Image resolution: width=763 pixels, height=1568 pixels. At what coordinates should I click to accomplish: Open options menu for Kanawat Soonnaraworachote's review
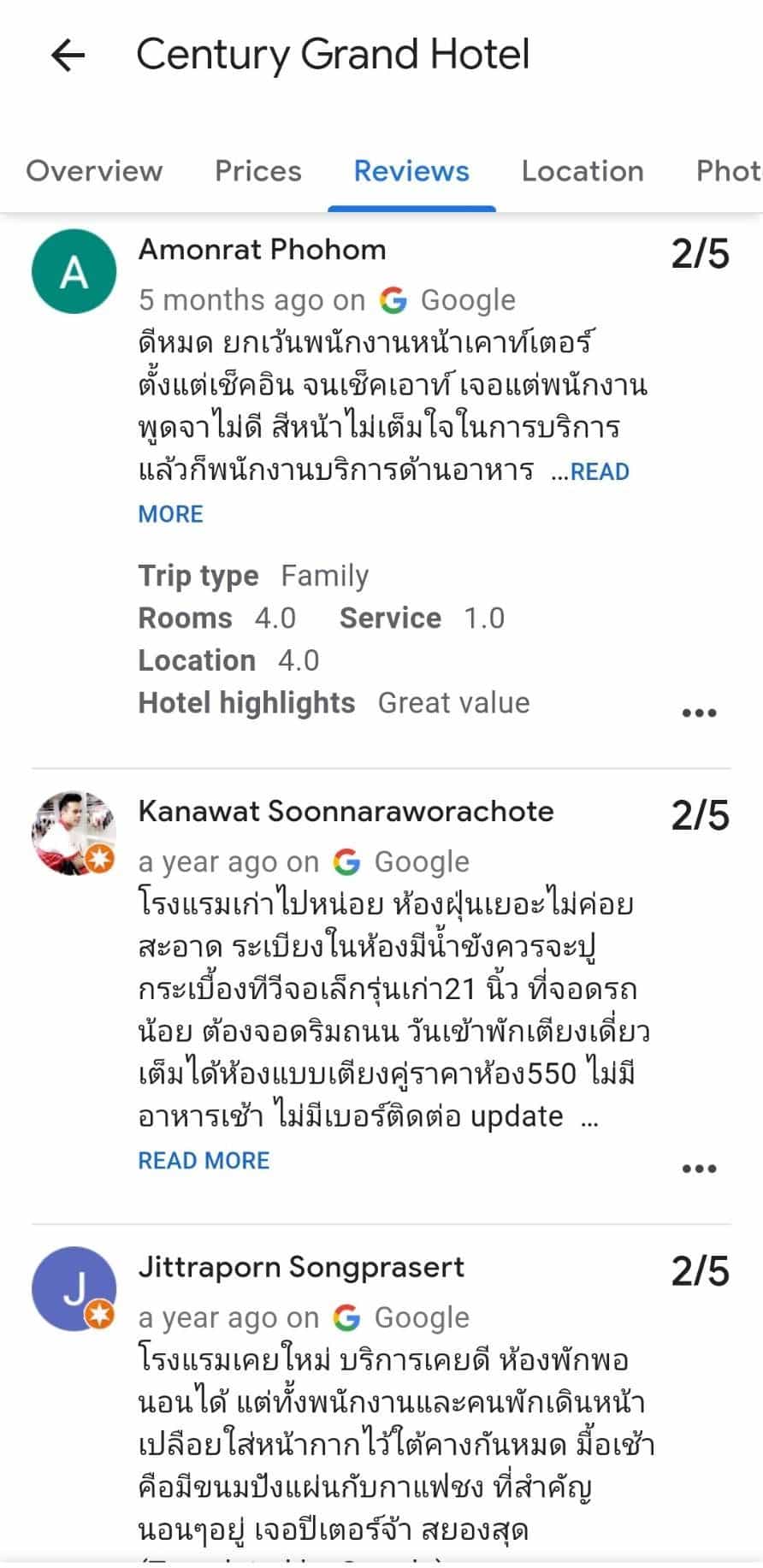(x=699, y=1169)
